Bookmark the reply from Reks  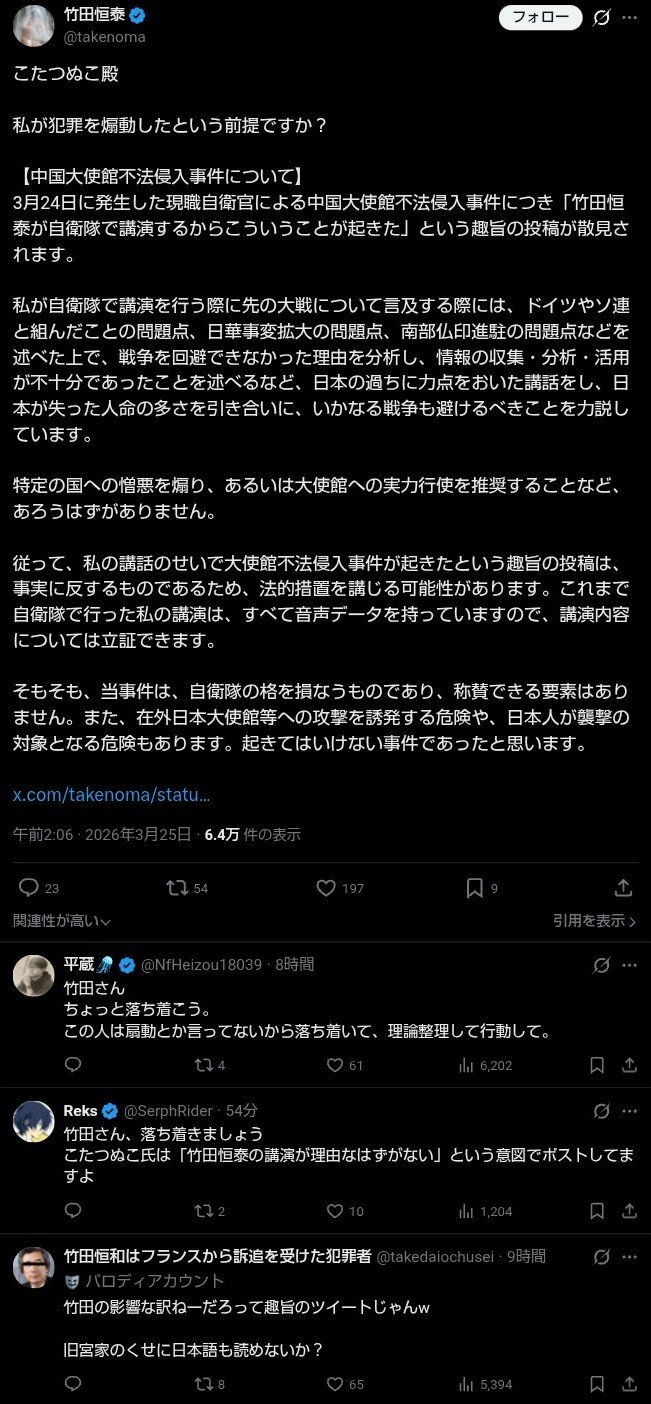pos(597,1211)
